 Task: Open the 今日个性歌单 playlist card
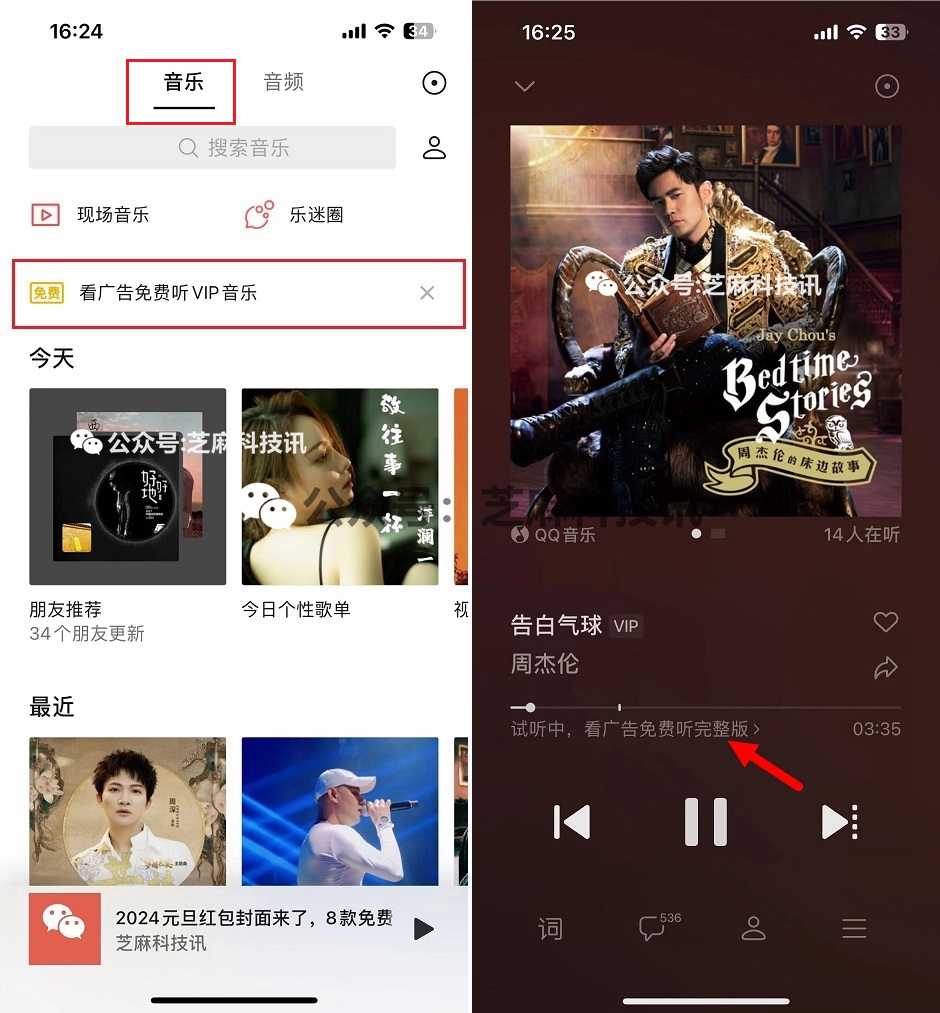coord(340,487)
